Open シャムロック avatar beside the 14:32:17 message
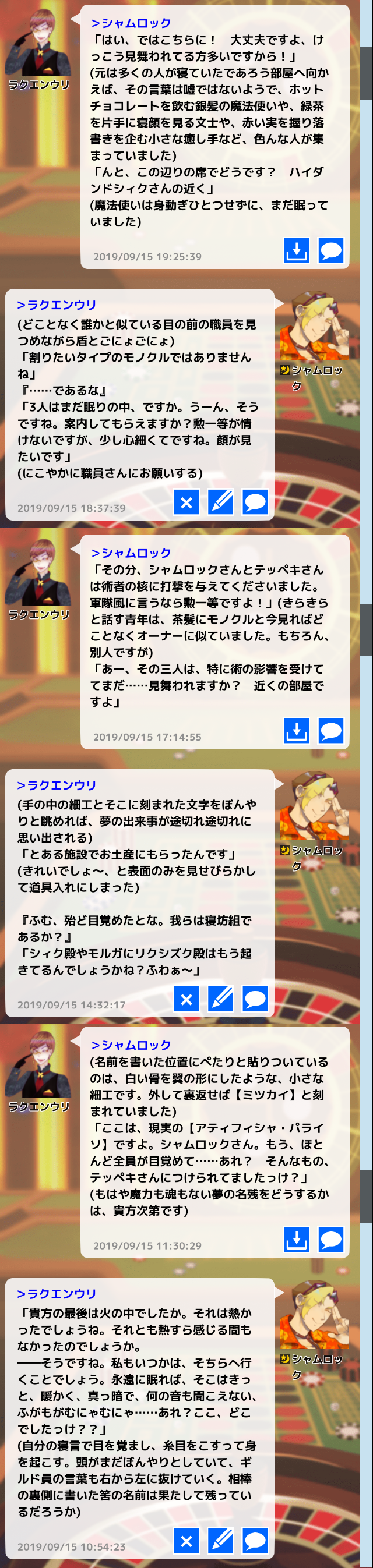The image size is (373, 1568). pos(314,806)
